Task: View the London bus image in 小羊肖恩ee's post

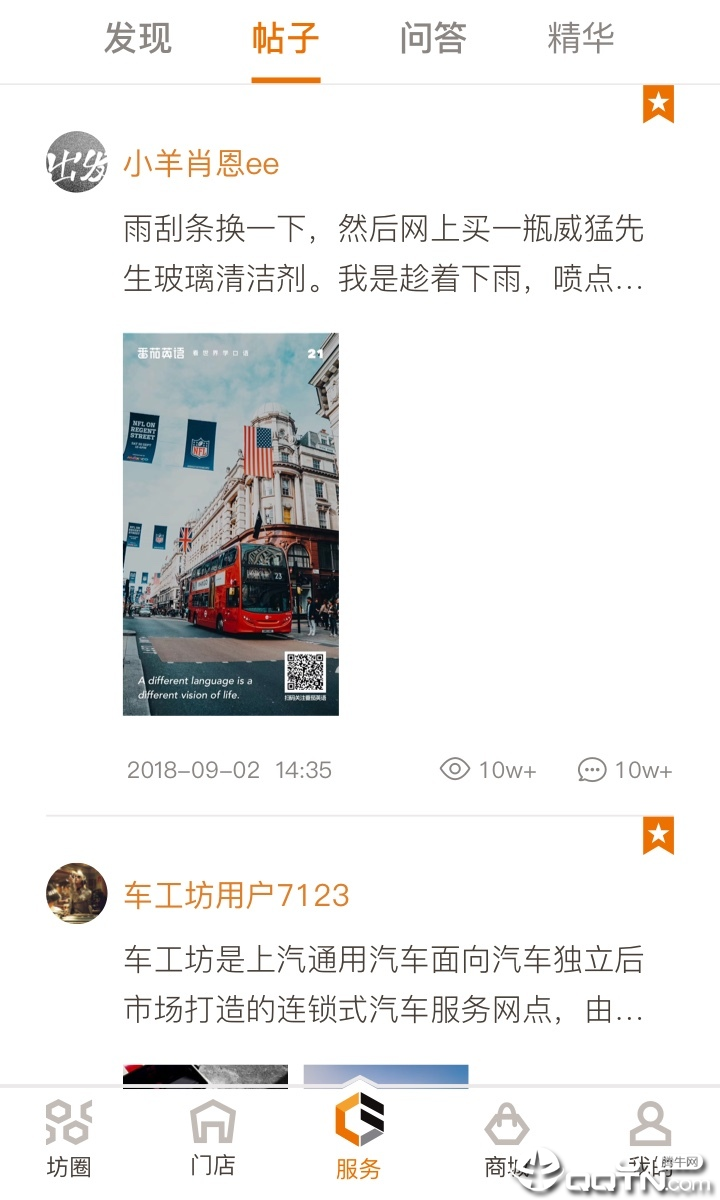Action: [x=231, y=524]
